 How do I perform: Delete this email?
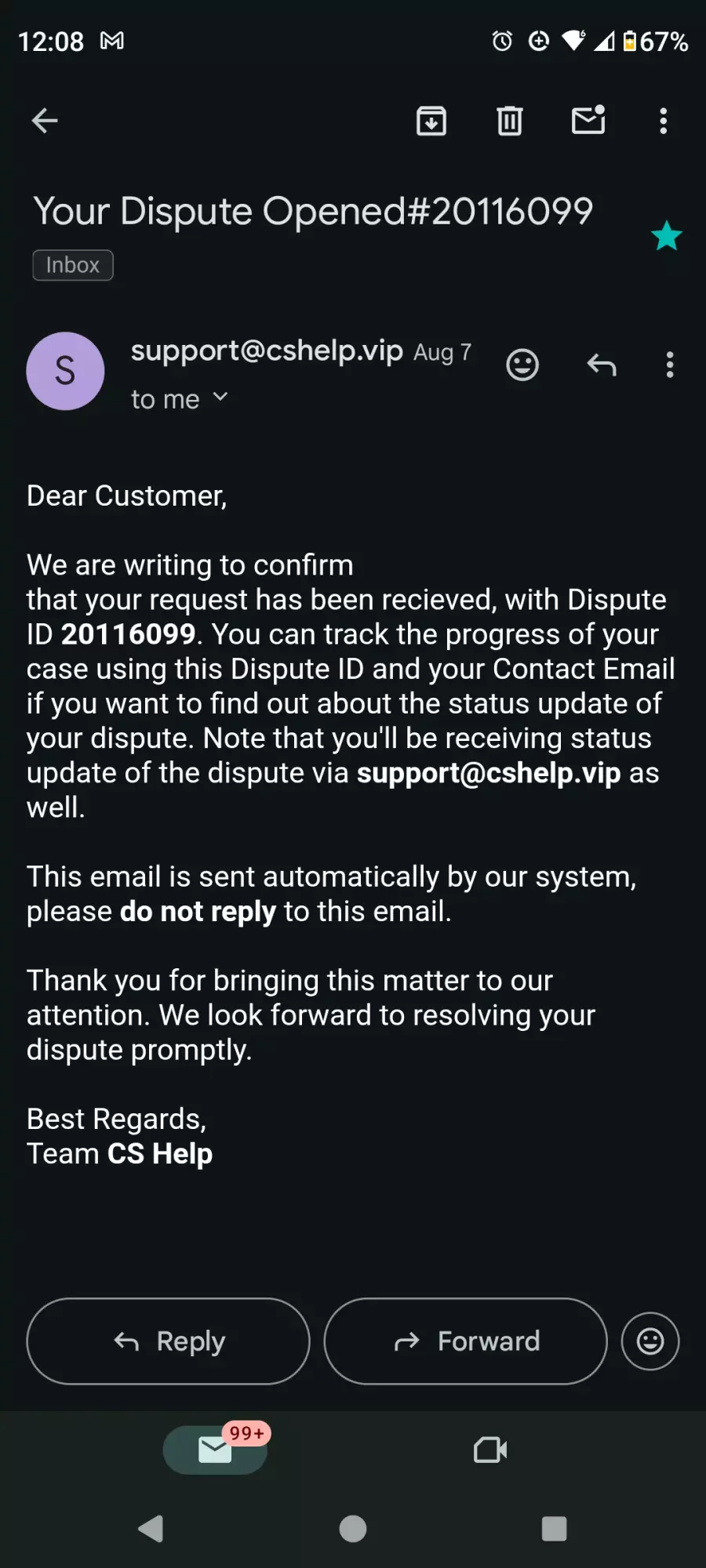(x=510, y=121)
